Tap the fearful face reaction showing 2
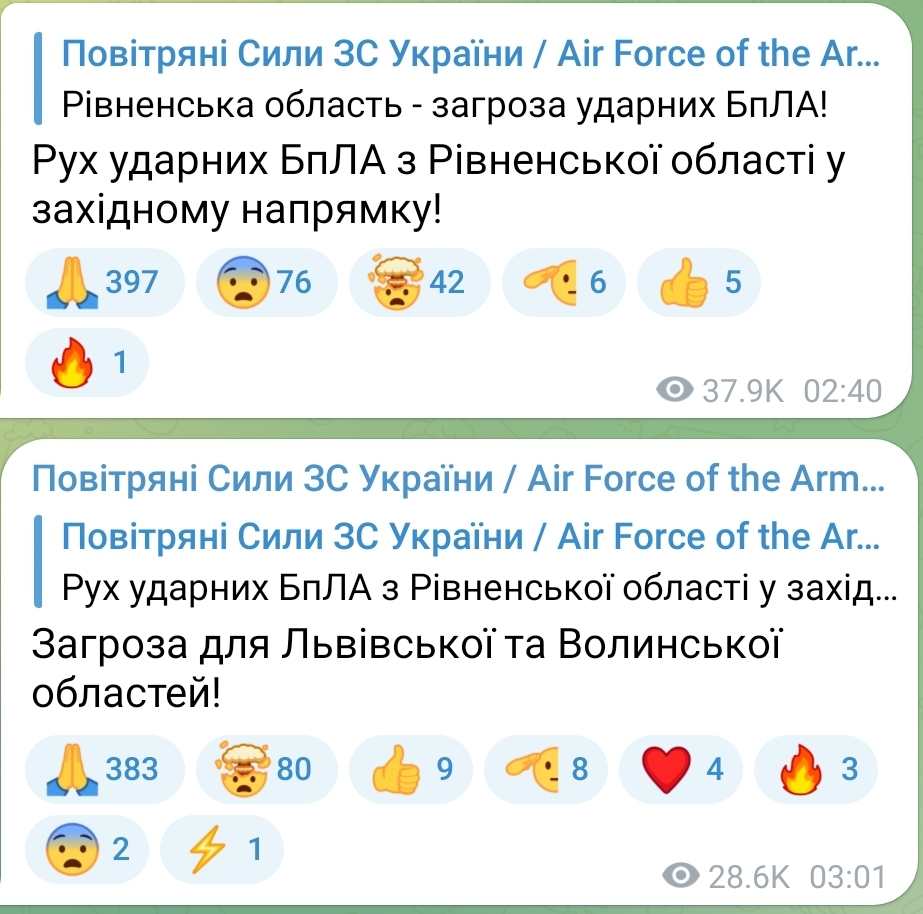The width and height of the screenshot is (923, 914). (86, 850)
